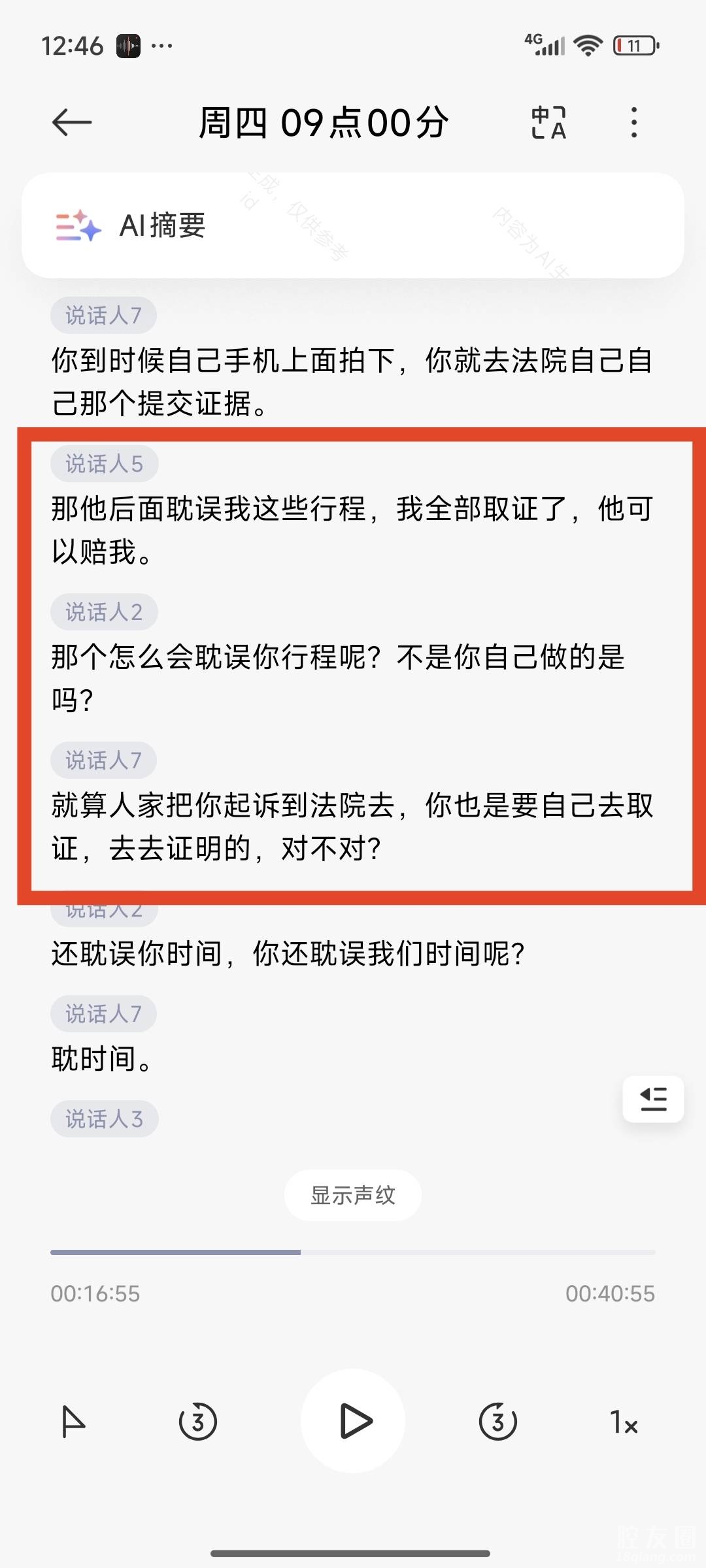Open the three-dot overflow menu
The image size is (706, 1568).
tap(633, 122)
